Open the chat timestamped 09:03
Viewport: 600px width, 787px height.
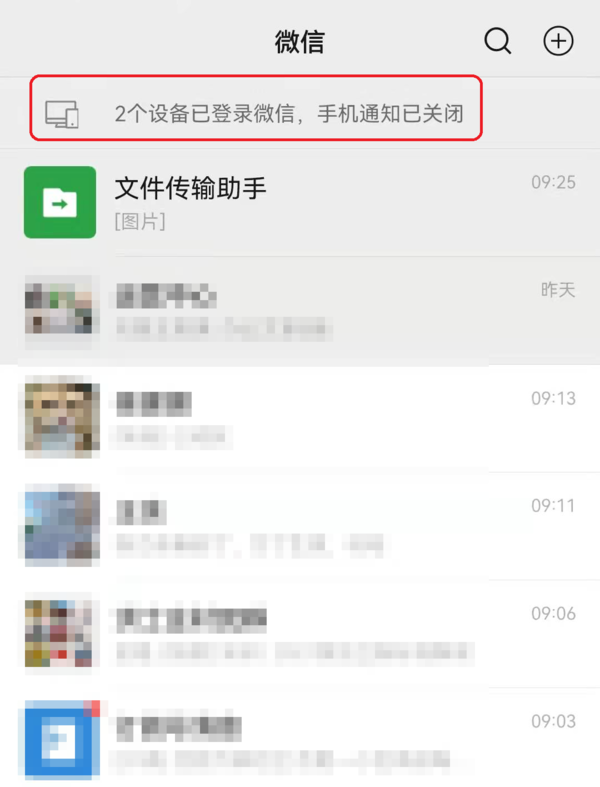300,738
